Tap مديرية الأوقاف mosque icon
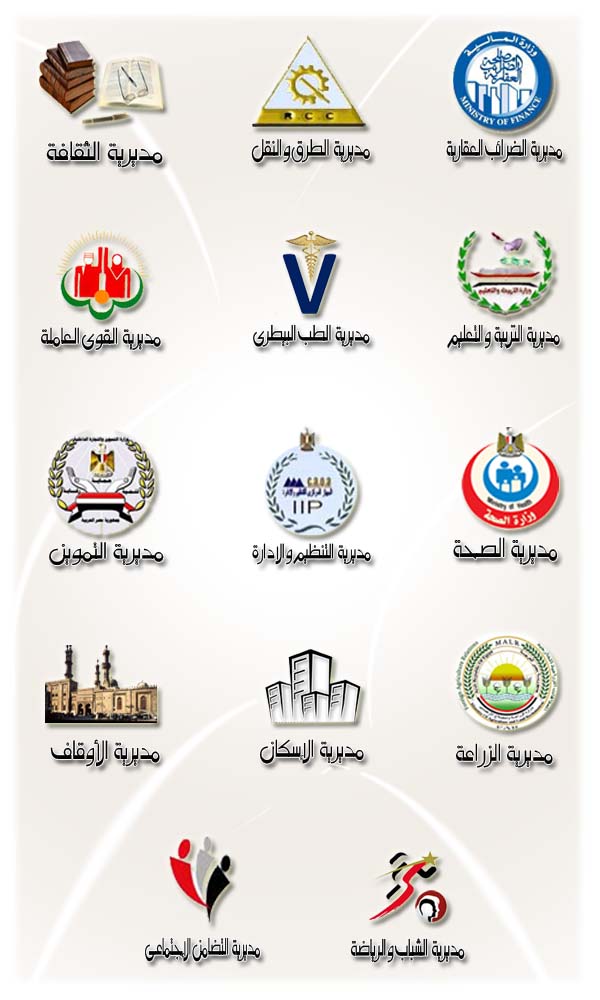Viewport: 600px width, 1000px height. 102,685
